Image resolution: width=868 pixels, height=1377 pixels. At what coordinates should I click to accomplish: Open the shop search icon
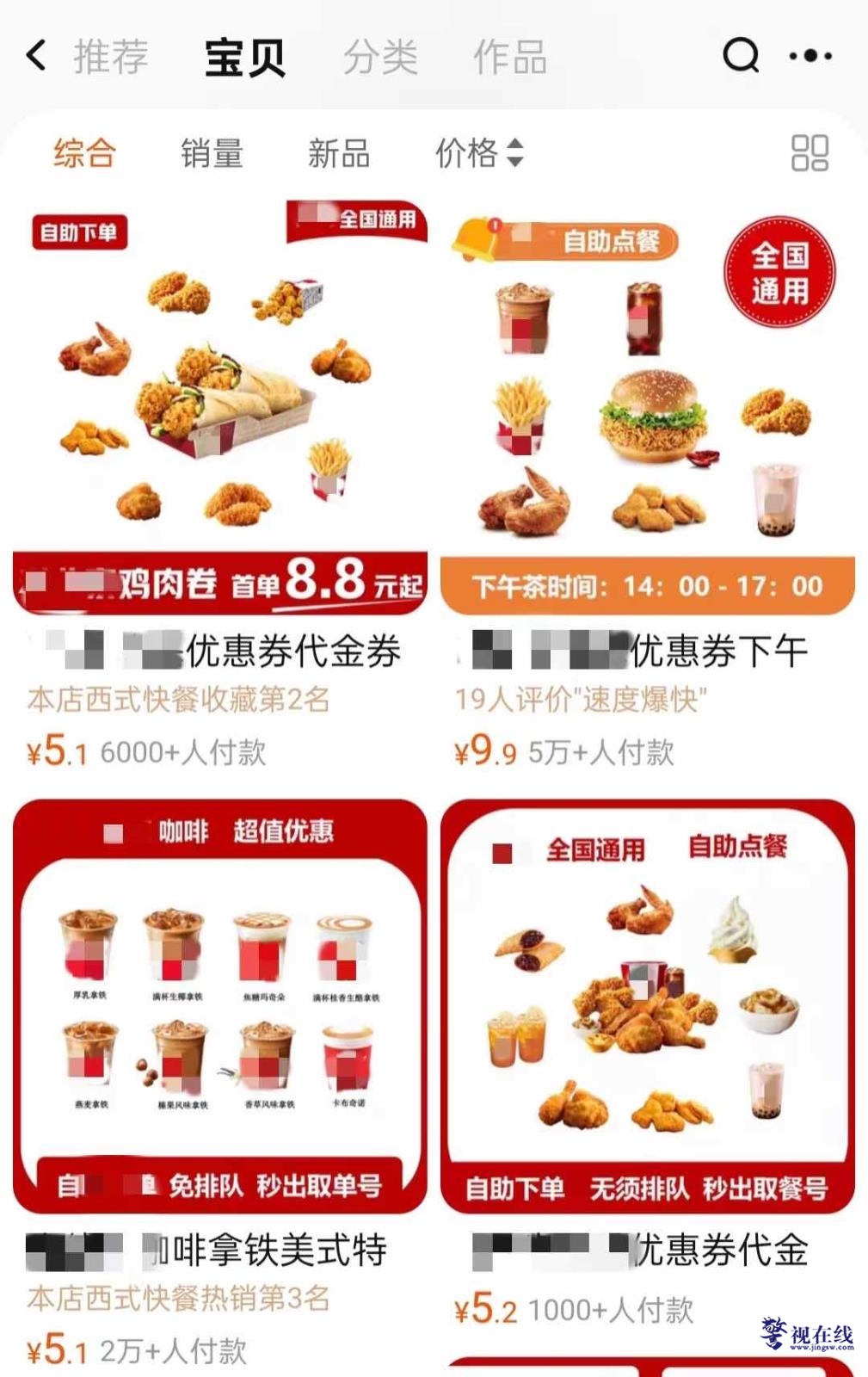click(741, 56)
